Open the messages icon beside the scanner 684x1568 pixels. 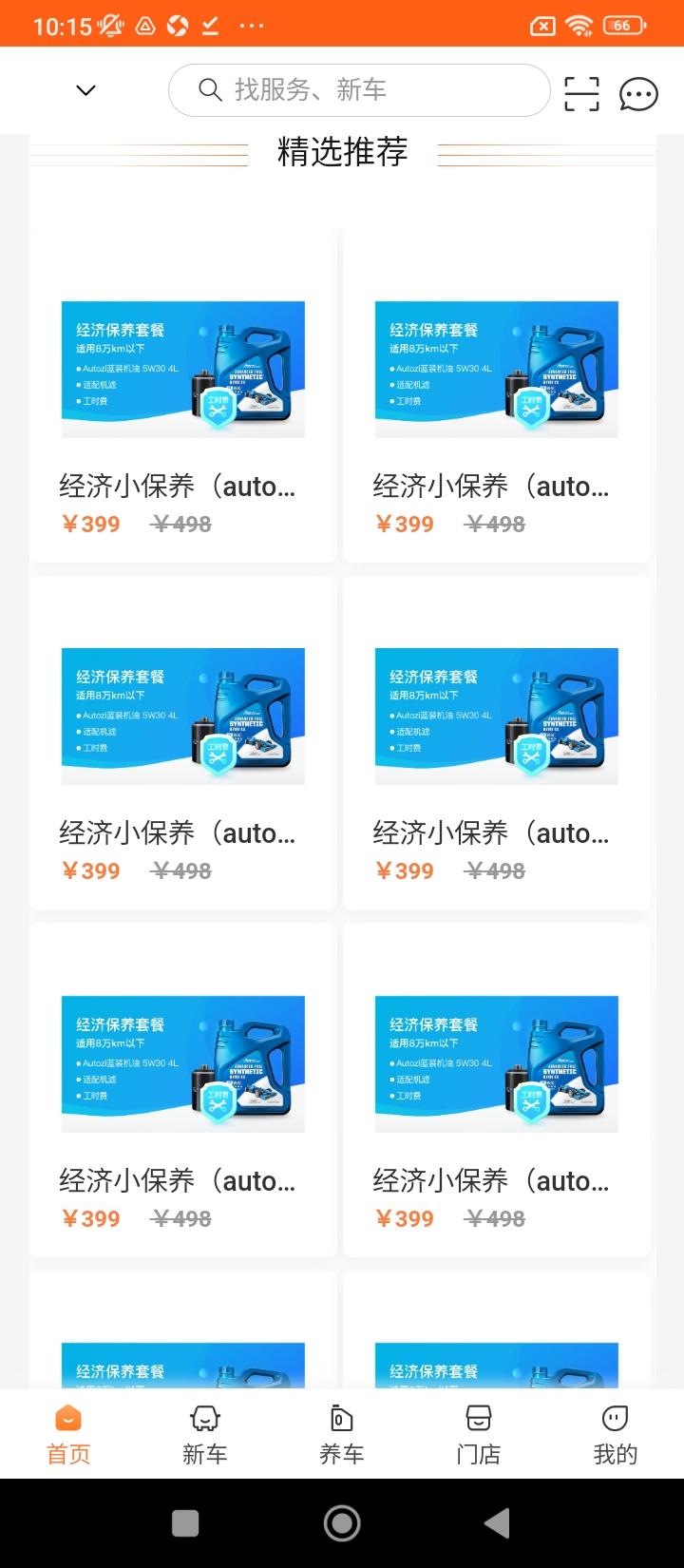click(638, 92)
